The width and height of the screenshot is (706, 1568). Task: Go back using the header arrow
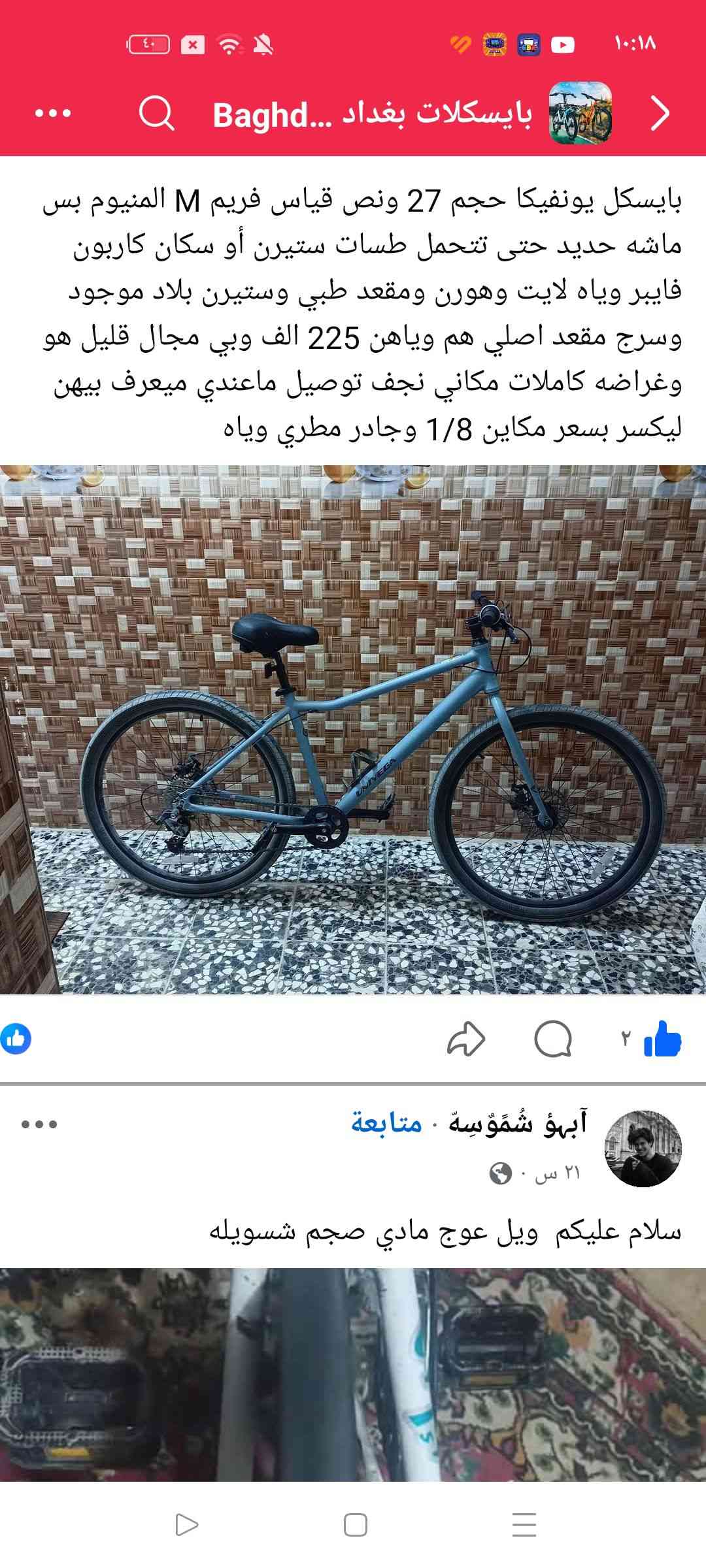coord(660,114)
